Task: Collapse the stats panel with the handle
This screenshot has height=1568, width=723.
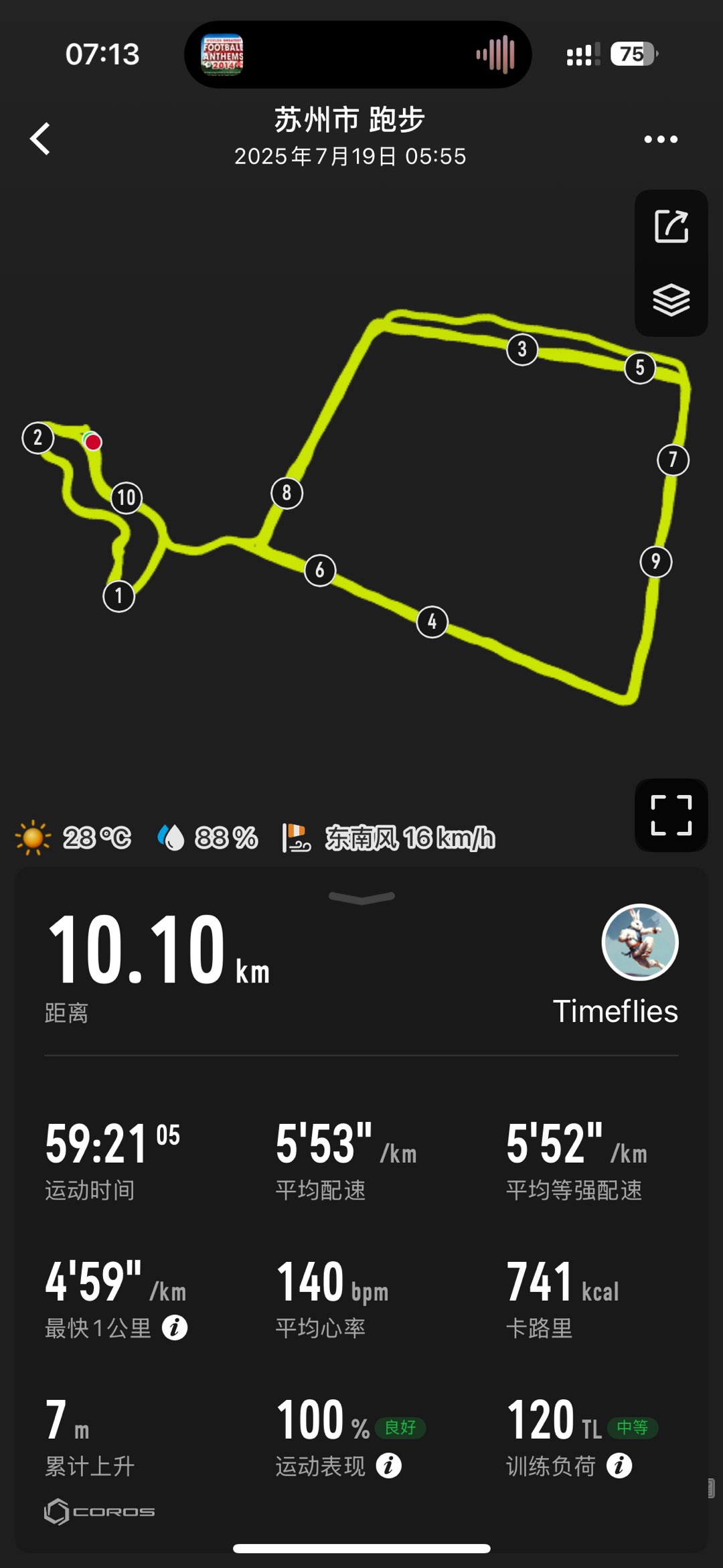Action: coord(361,898)
